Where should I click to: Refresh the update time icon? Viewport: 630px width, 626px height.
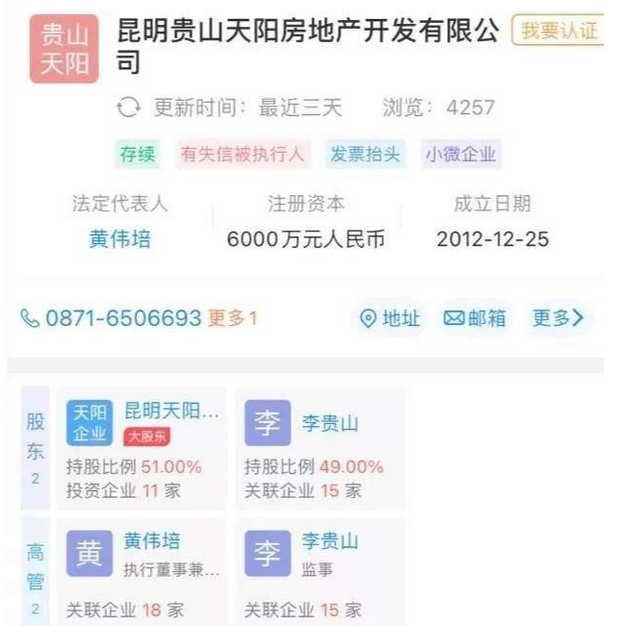[128, 107]
